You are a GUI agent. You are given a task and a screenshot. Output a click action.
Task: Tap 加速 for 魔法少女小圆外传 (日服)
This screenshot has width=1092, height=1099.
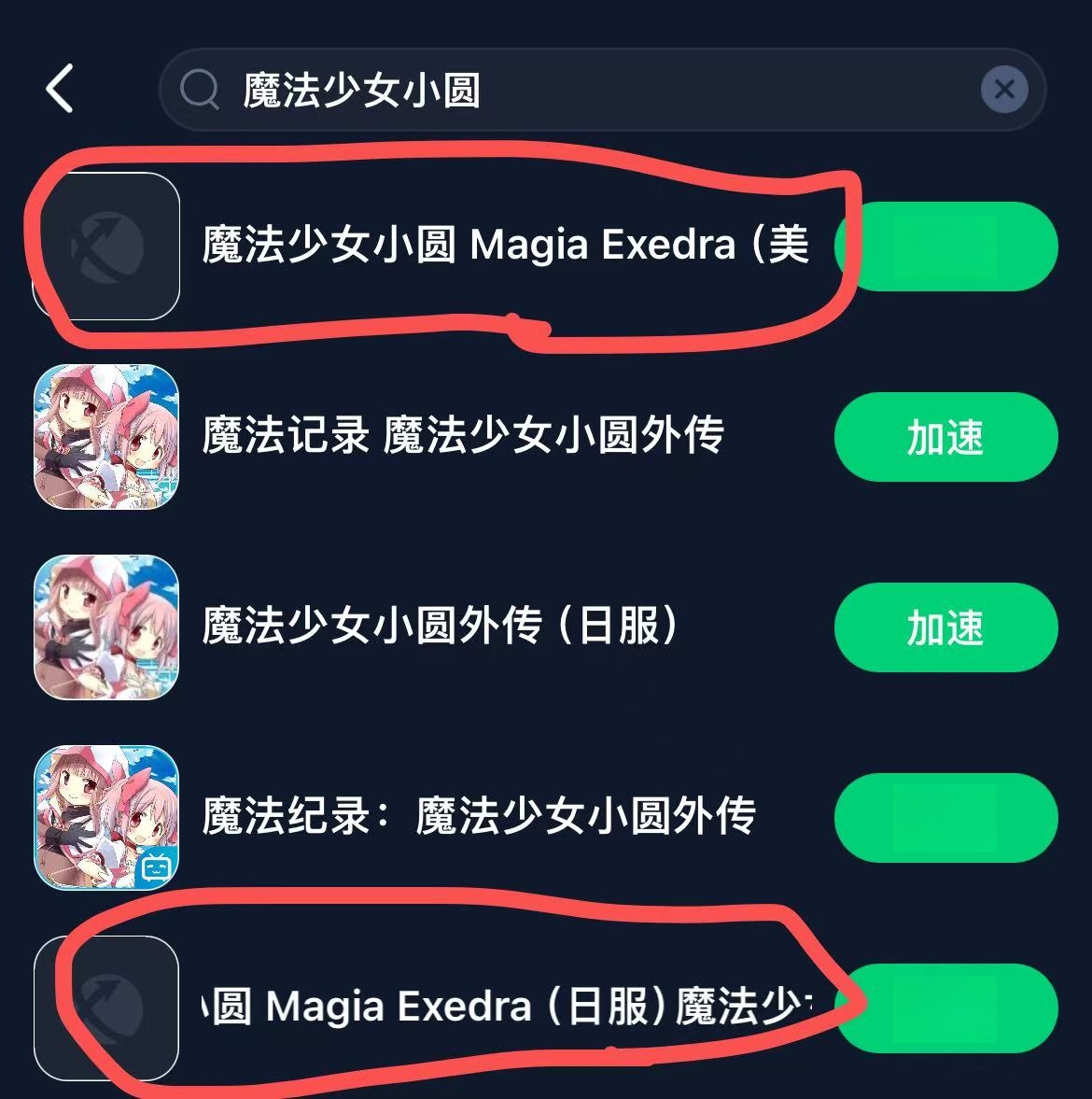click(945, 627)
